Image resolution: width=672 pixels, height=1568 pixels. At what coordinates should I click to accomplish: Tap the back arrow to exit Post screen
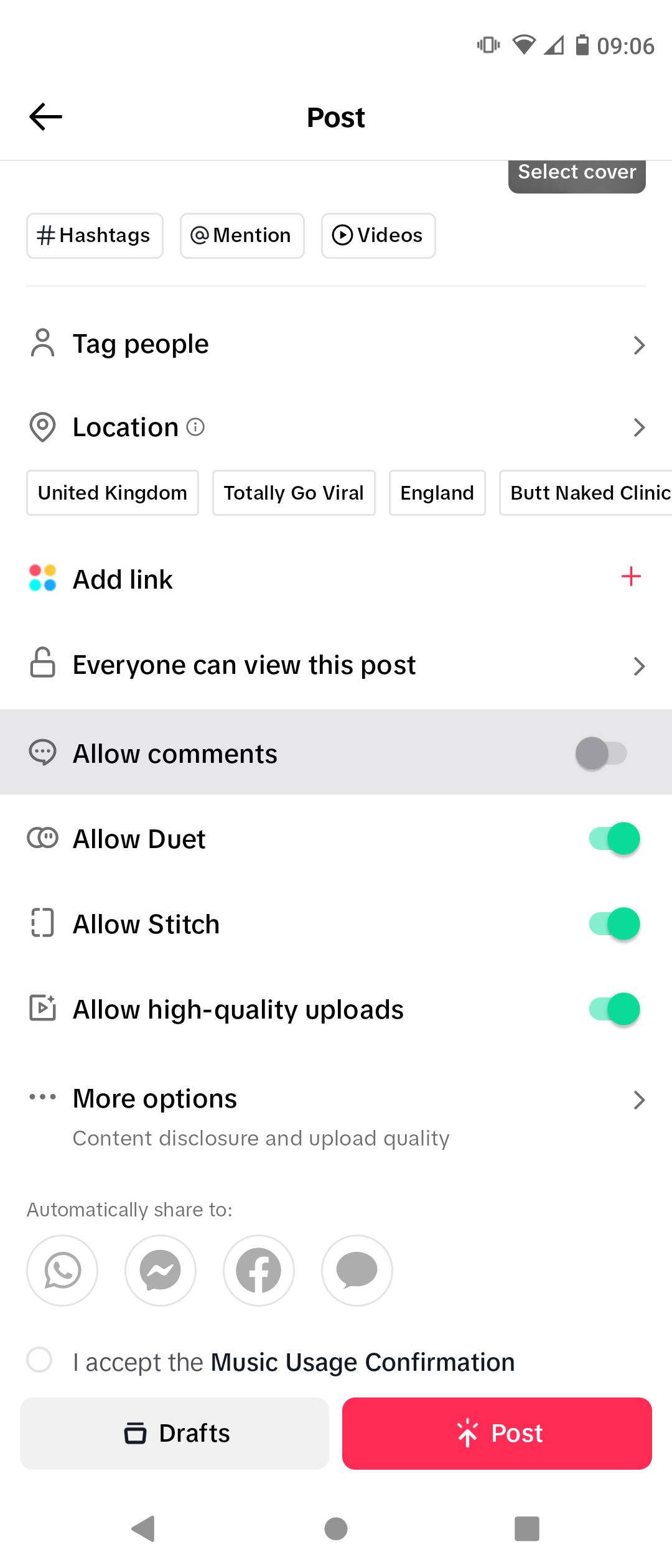tap(45, 116)
